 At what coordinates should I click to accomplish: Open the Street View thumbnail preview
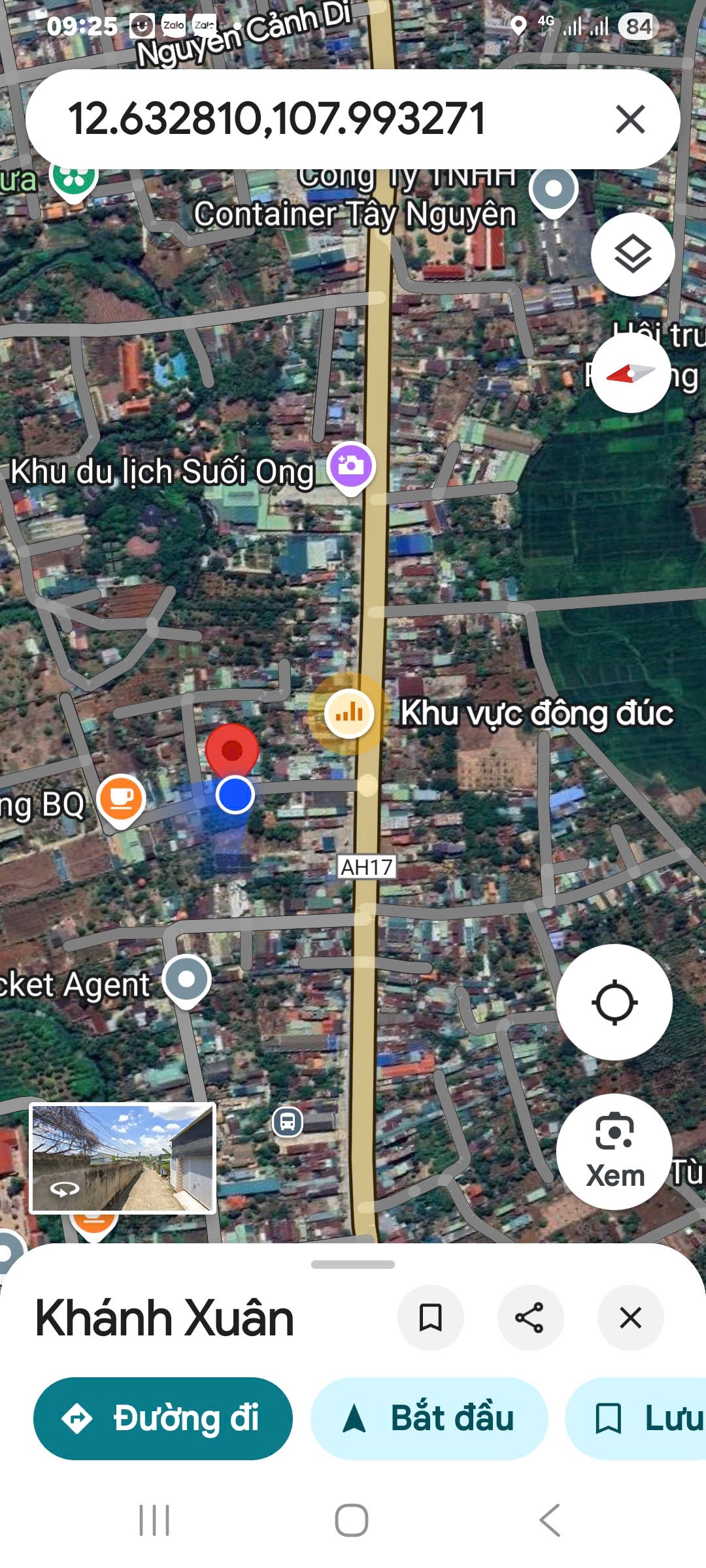click(123, 1158)
